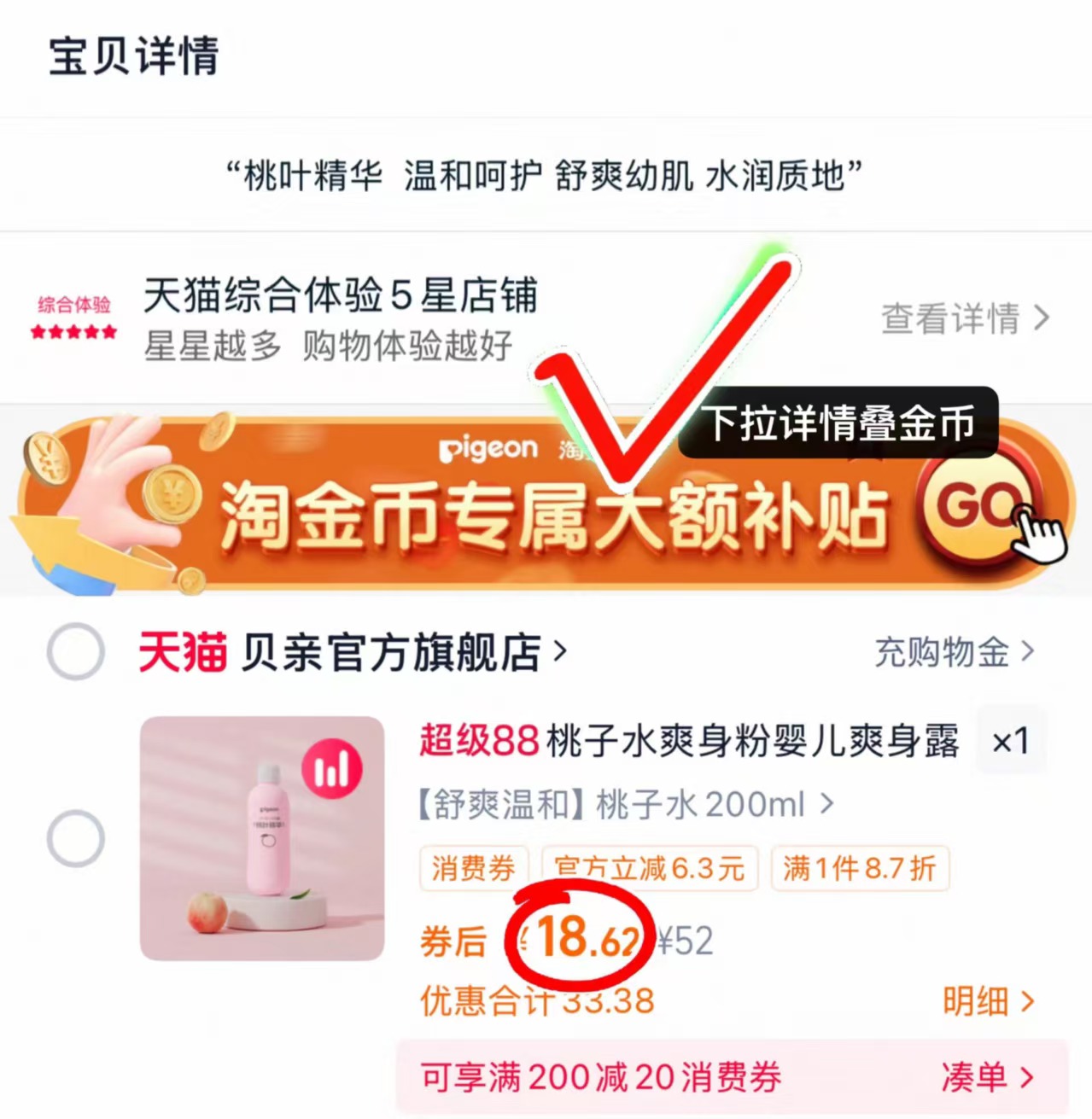Click the Pigeon brand logo in the banner

coord(487,448)
